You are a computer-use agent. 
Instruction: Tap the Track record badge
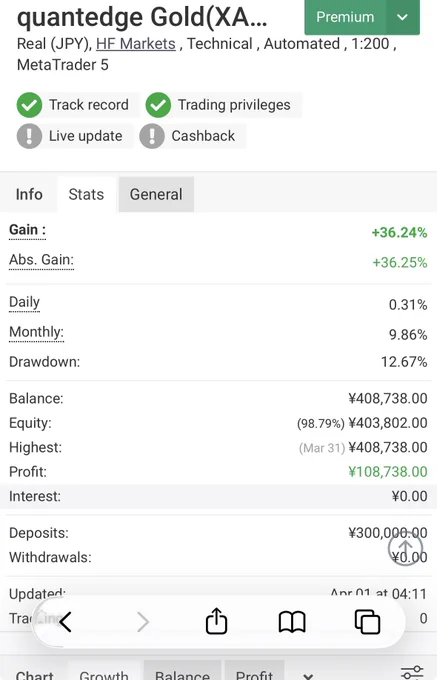(73, 105)
